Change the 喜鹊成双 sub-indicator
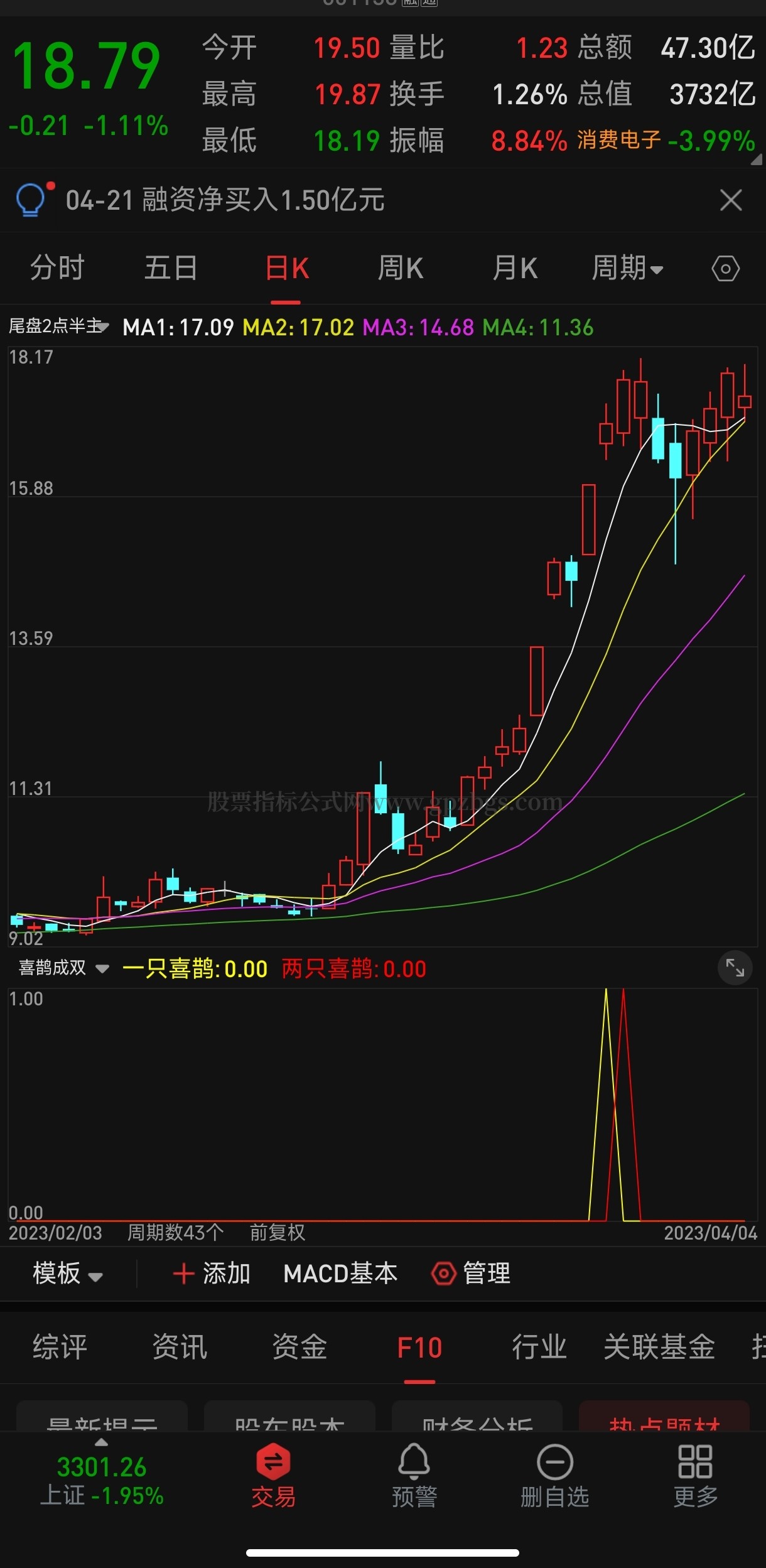The height and width of the screenshot is (1568, 766). (63, 968)
